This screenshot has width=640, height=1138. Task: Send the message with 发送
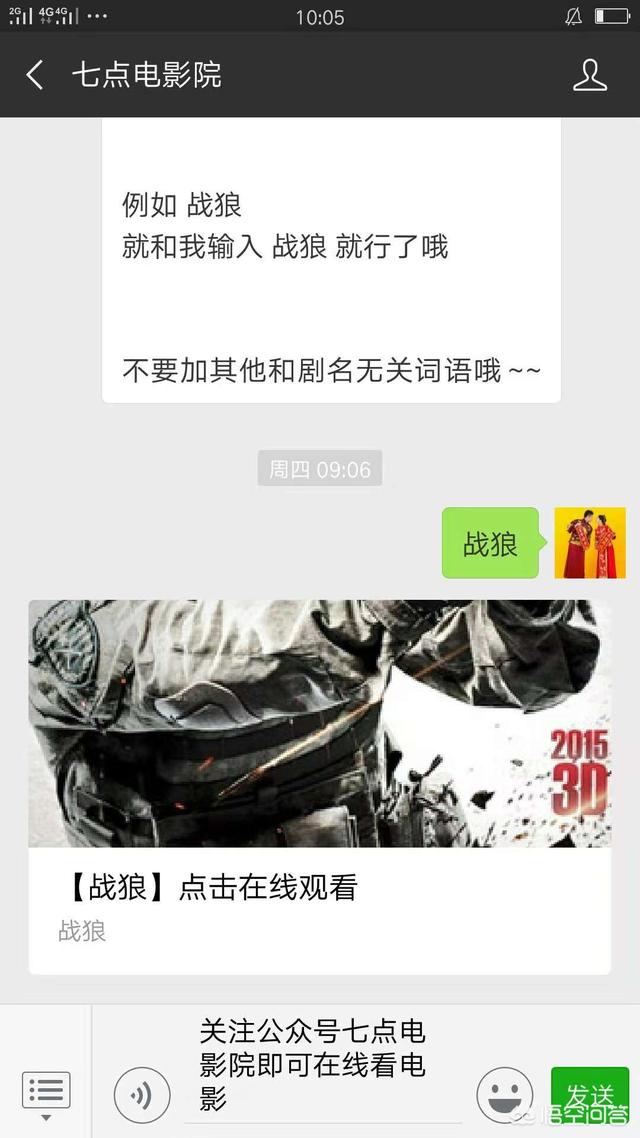click(x=589, y=1097)
